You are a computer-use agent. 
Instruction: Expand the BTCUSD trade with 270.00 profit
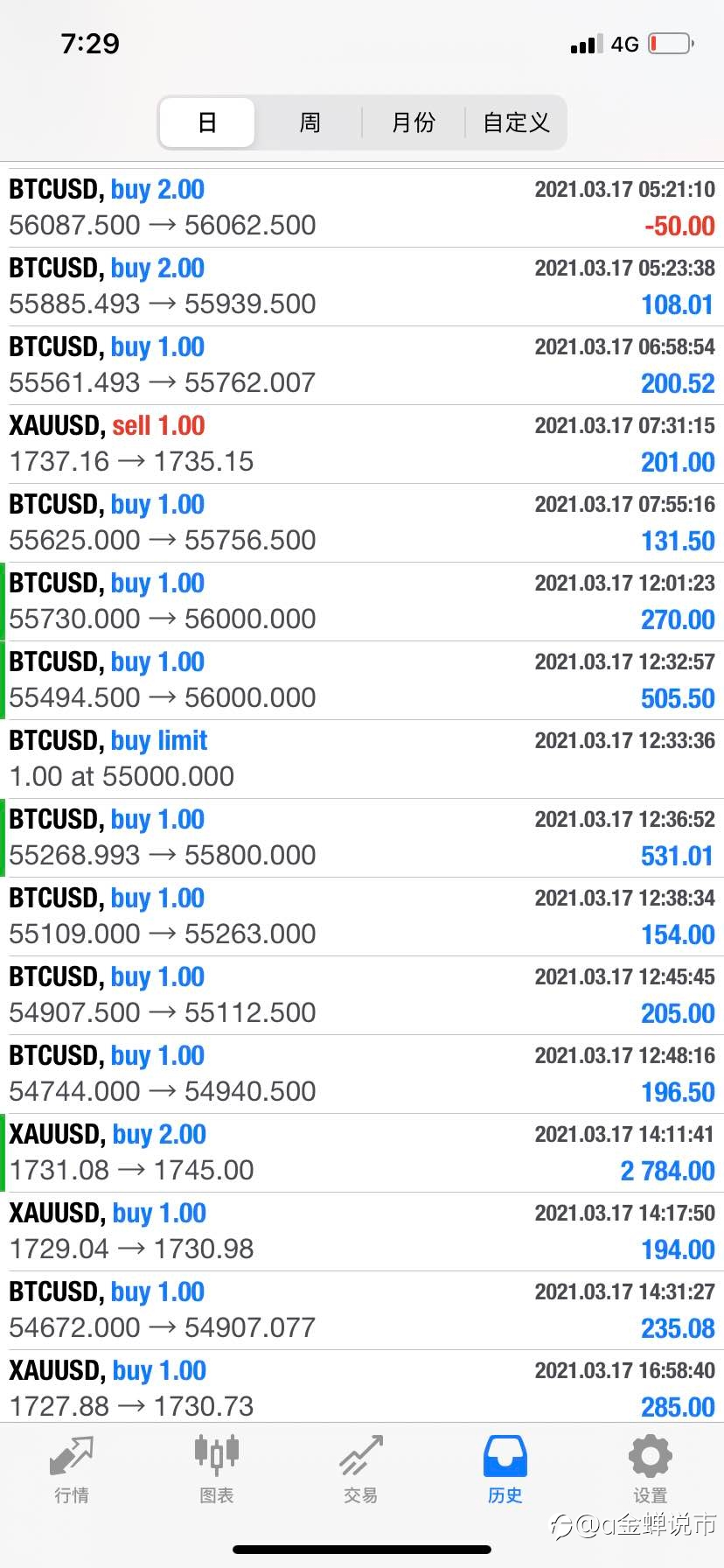coord(362,602)
